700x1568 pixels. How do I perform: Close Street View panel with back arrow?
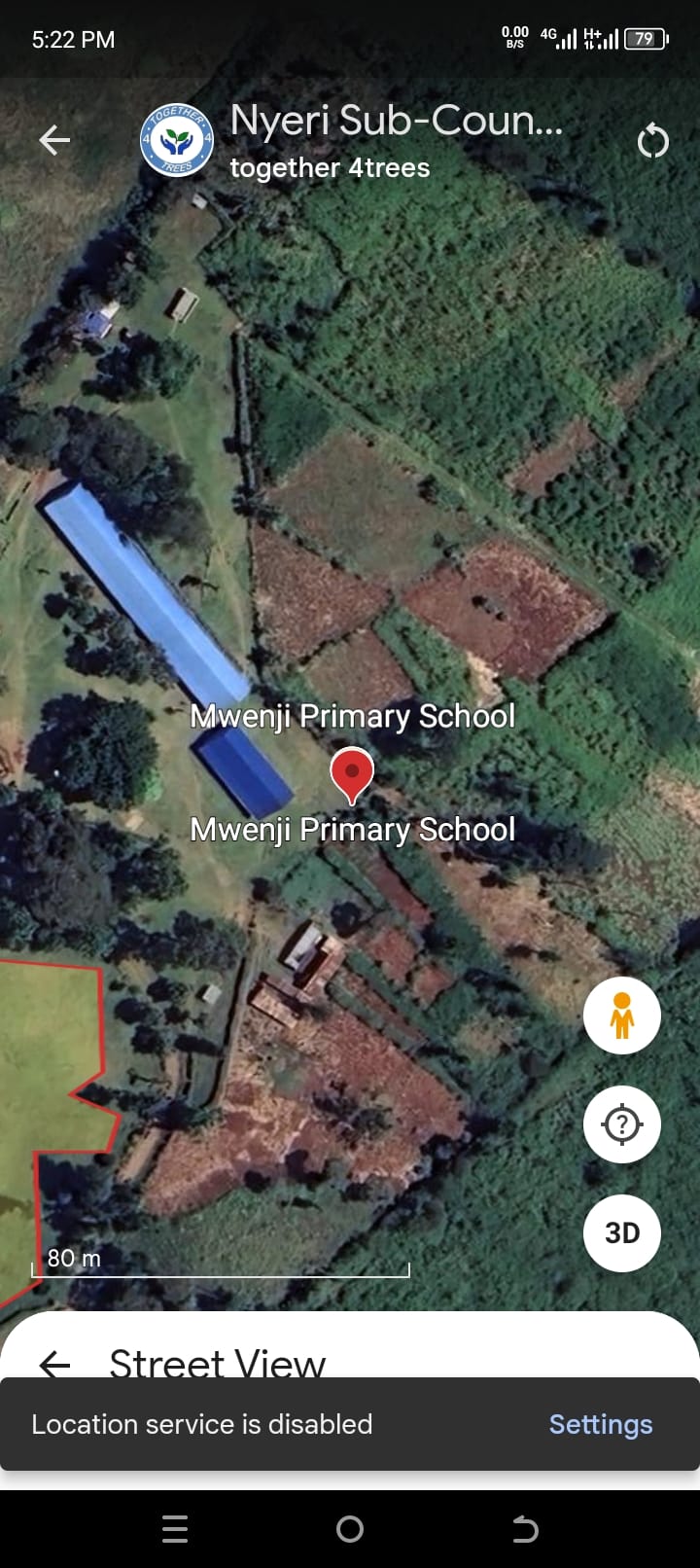[55, 1364]
